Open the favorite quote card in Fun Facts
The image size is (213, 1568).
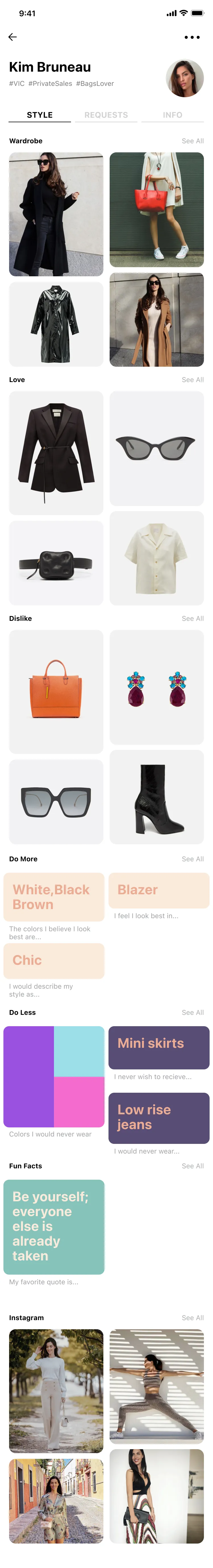point(54,1227)
